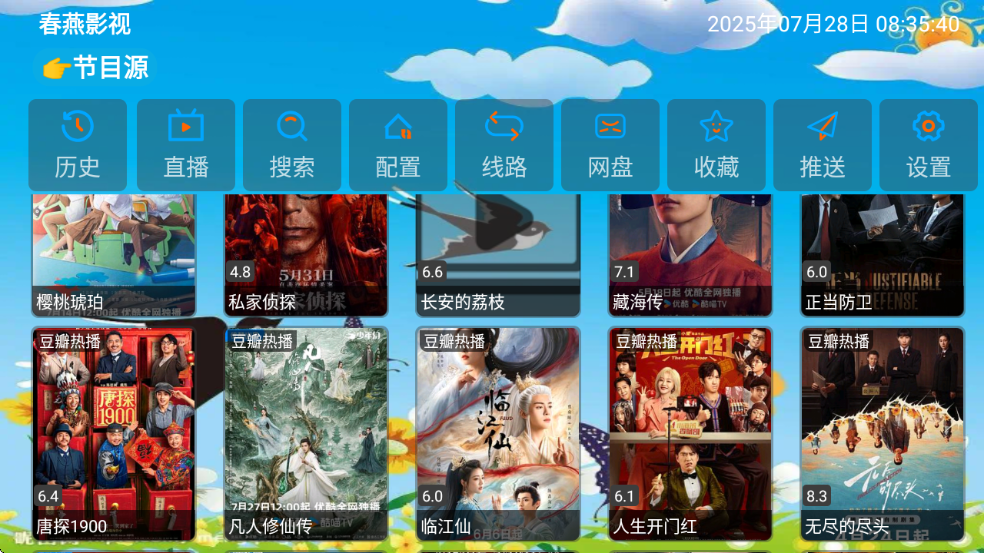
Task: Open the 无尽的尽头 card
Action: (882, 433)
